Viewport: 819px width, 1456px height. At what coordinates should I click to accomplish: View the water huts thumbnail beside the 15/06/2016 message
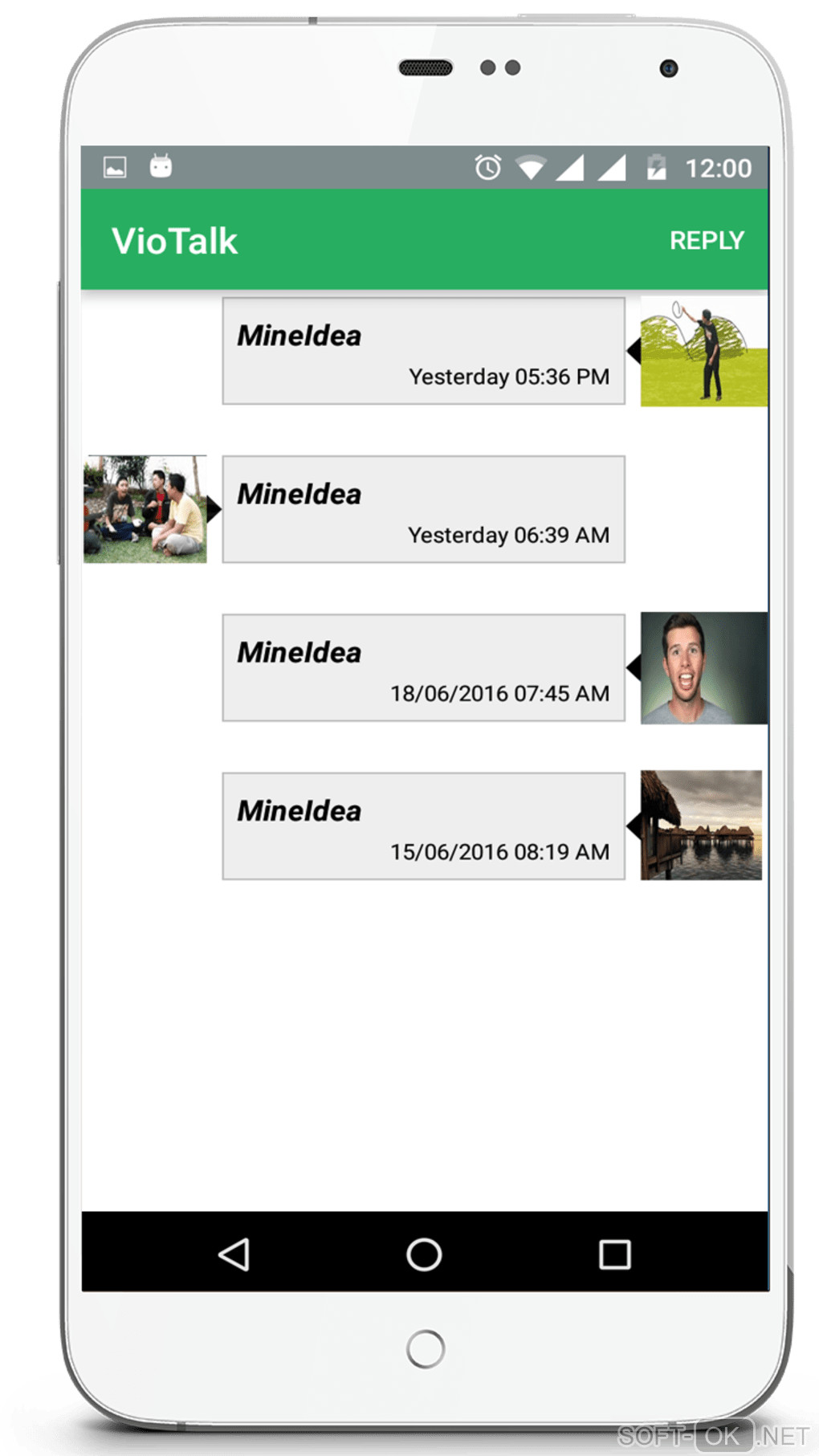click(x=701, y=825)
